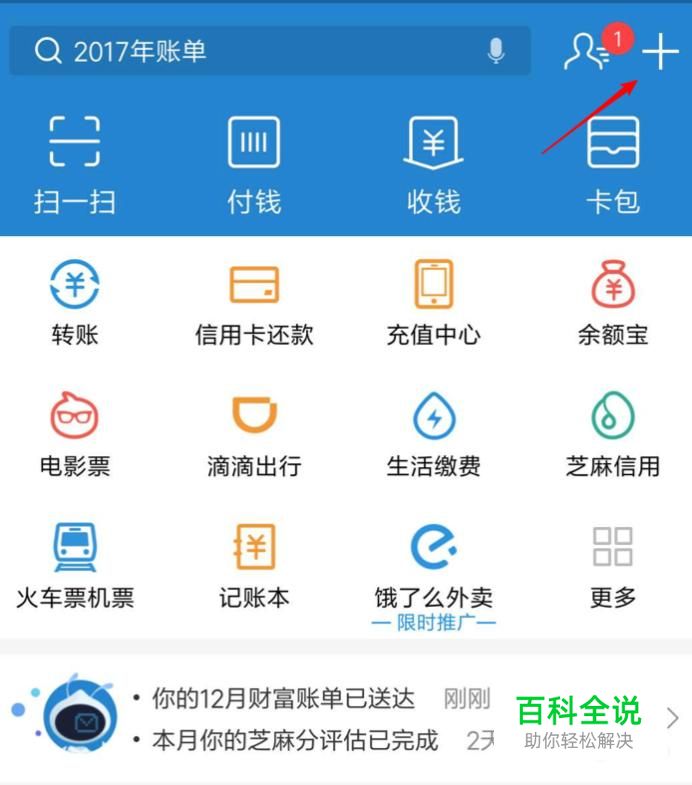Open 余额宝
Image resolution: width=692 pixels, height=785 pixels.
tap(613, 301)
